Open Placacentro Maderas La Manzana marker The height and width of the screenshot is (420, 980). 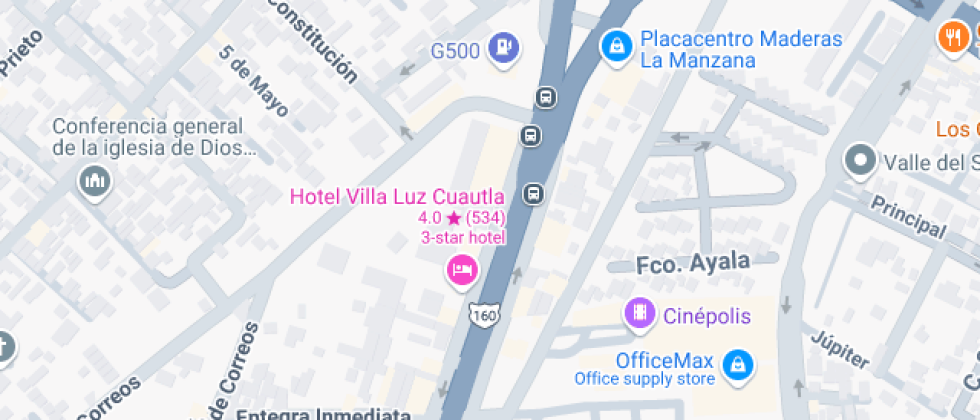point(617,45)
